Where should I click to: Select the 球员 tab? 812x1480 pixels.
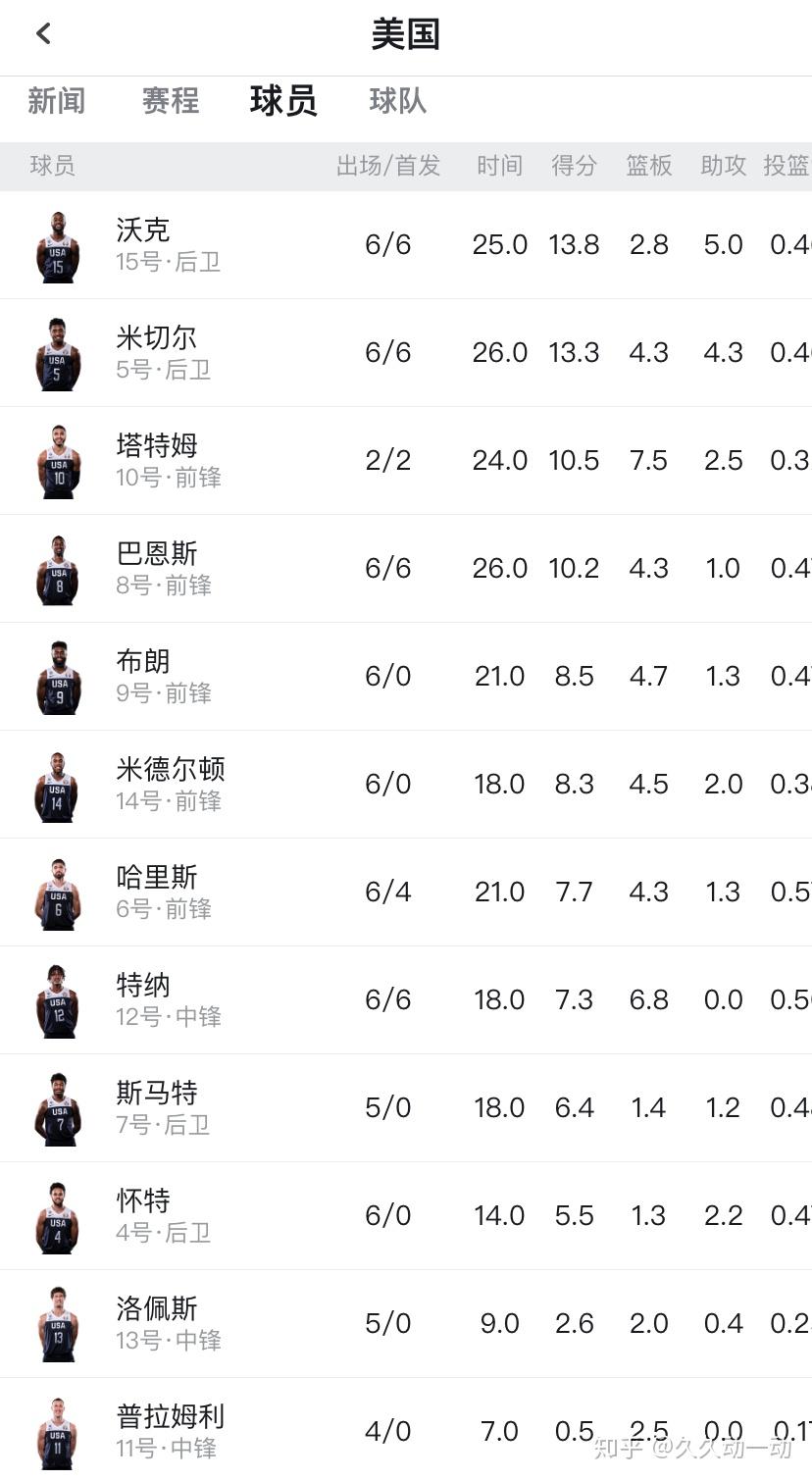282,101
